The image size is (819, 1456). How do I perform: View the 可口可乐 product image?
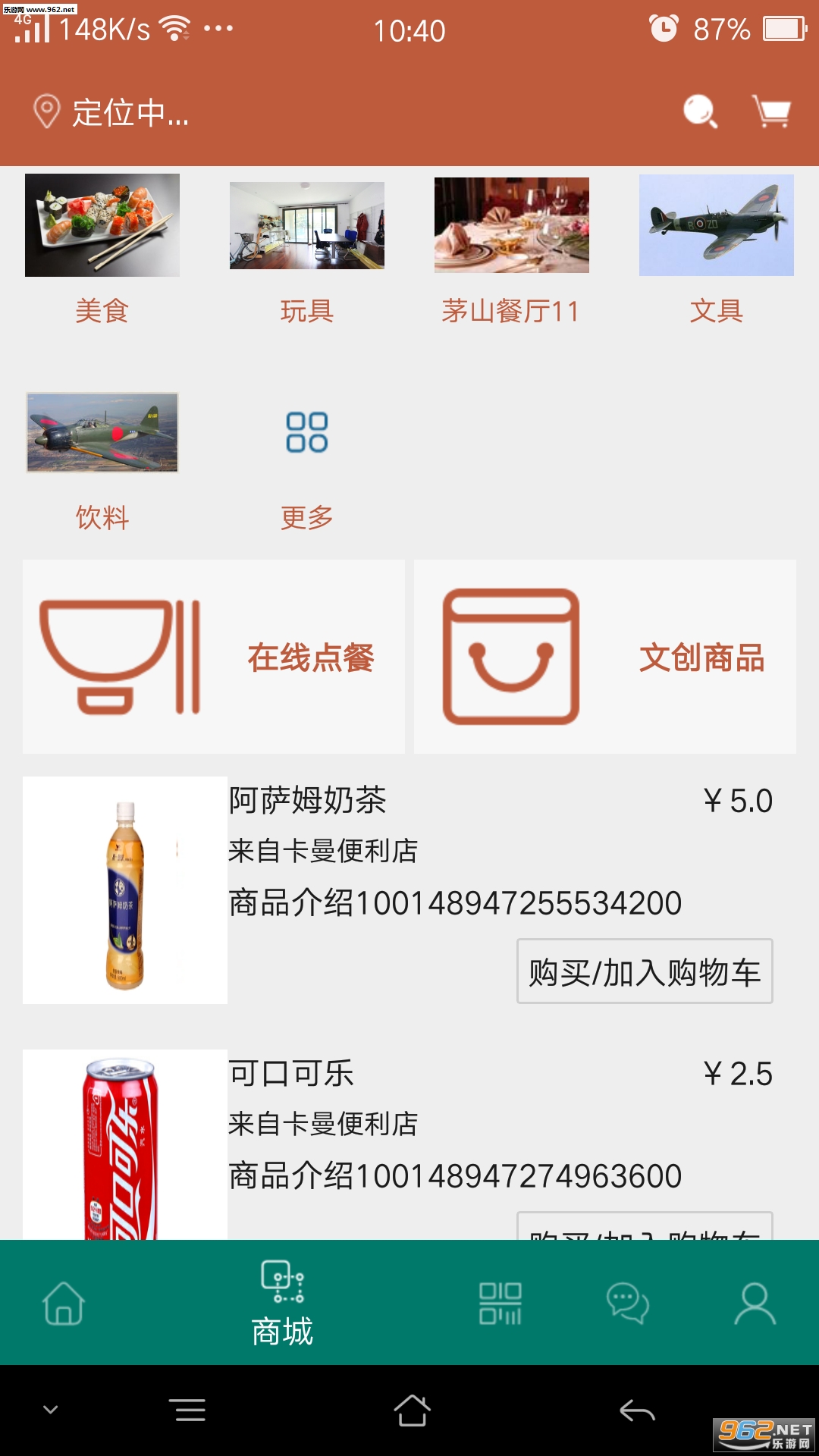point(125,1145)
